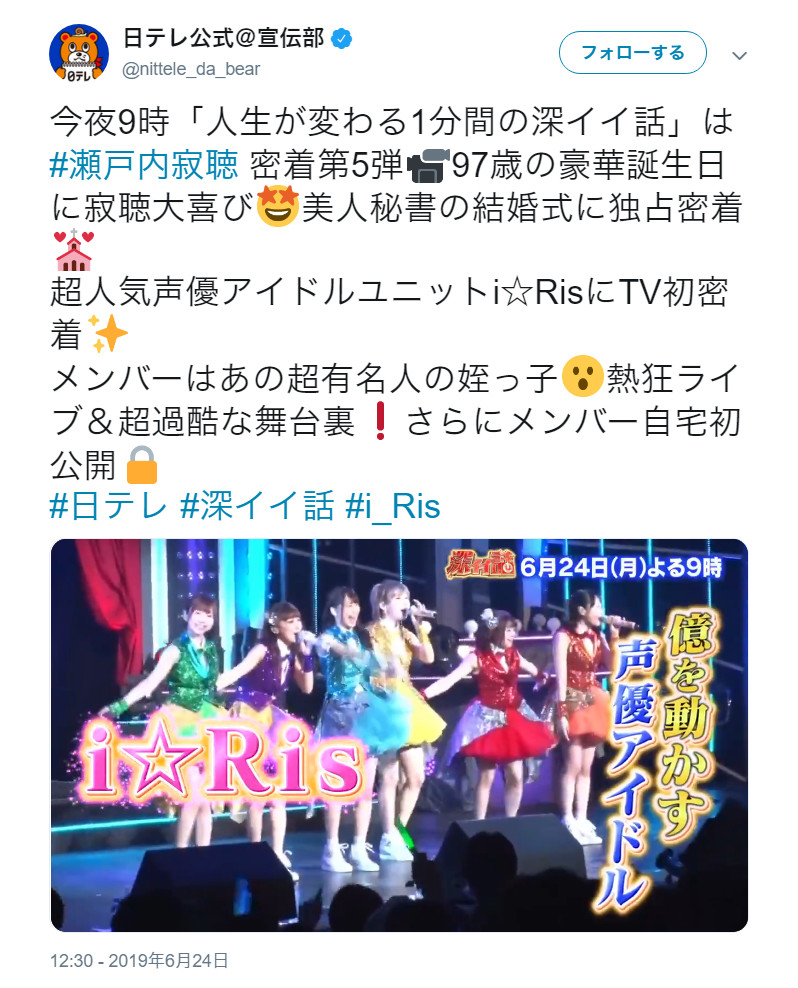Open the #深イイ話 hashtag
The height and width of the screenshot is (988, 798).
pyautogui.click(x=257, y=506)
